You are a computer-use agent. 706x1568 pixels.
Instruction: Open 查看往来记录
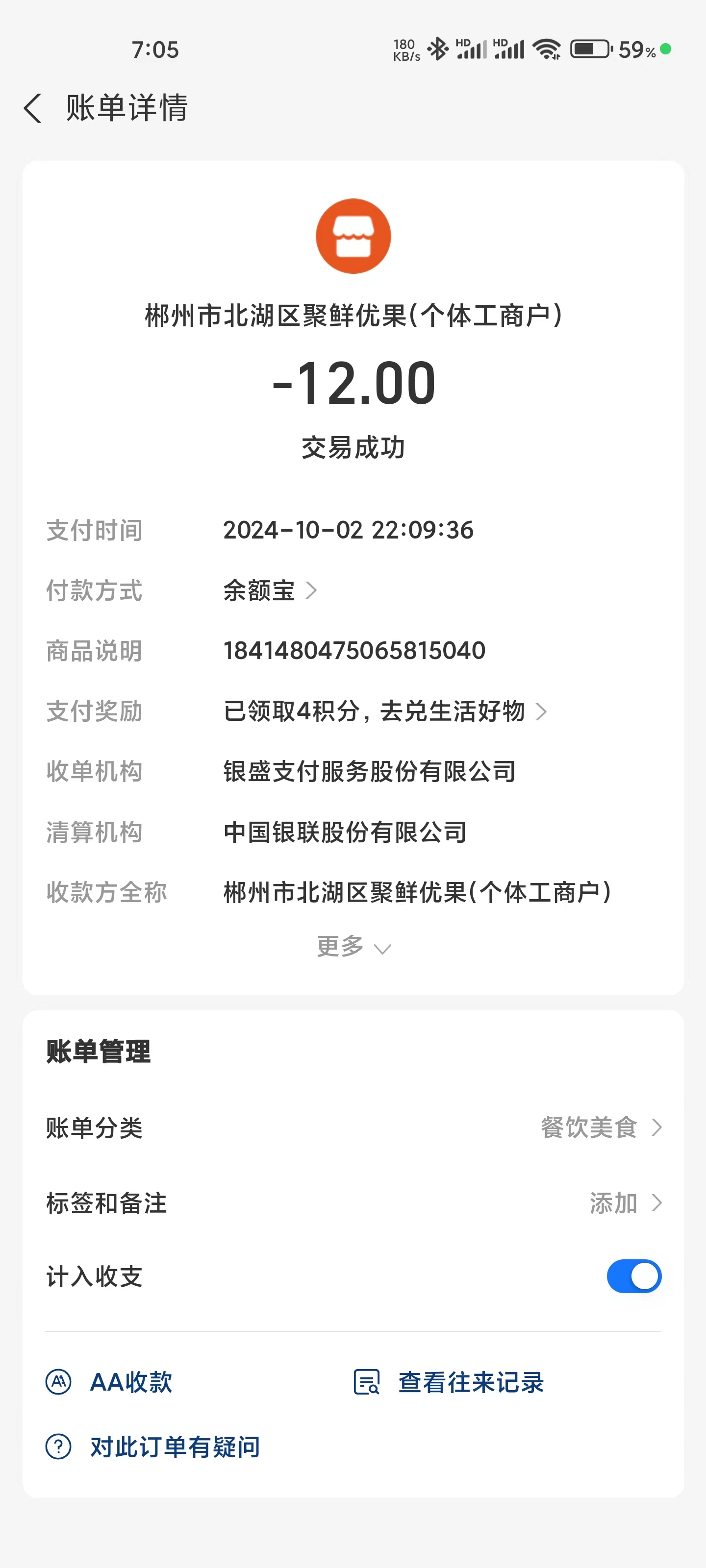450,1382
